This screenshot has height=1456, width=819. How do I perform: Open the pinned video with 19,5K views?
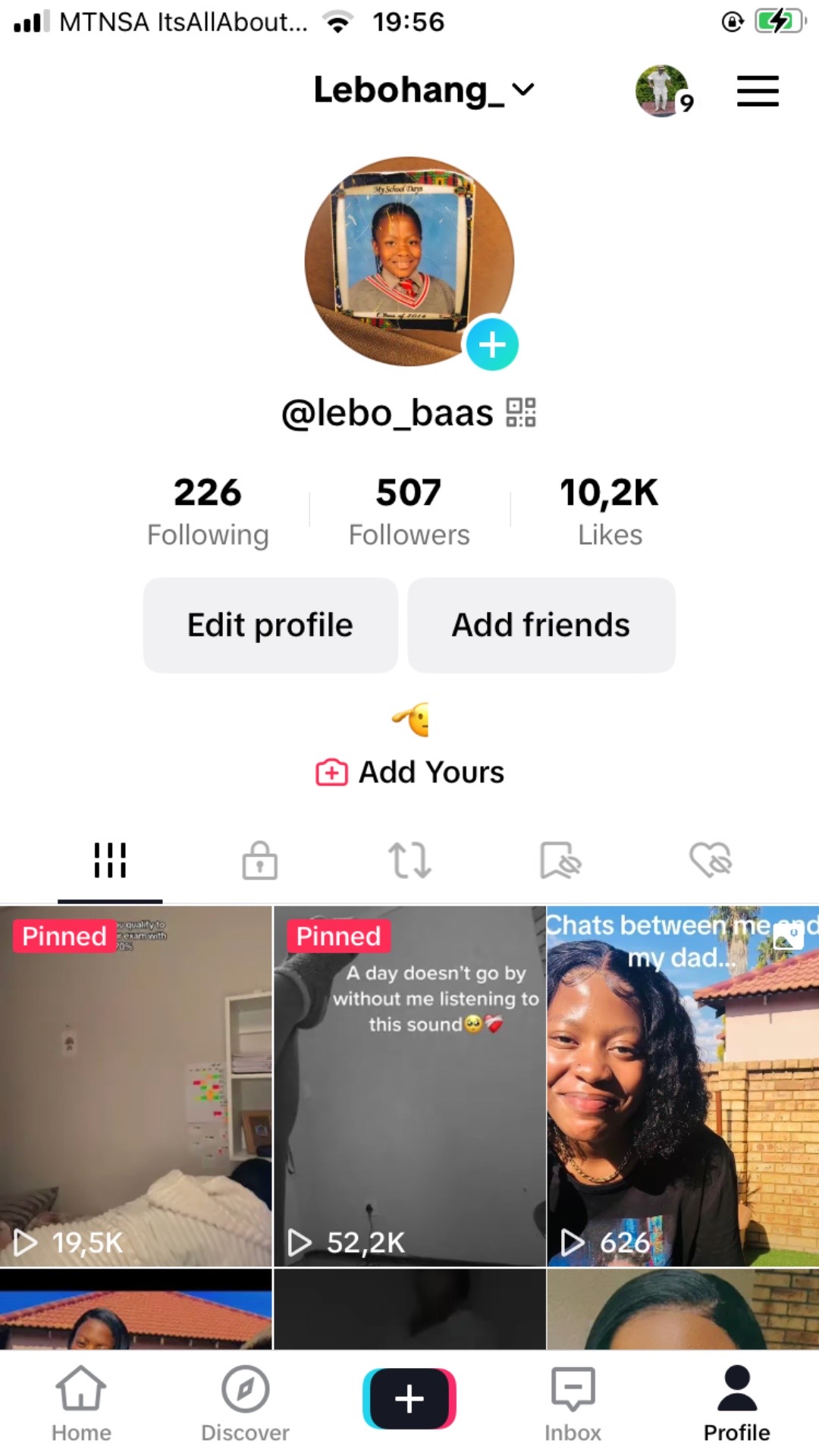[136, 1086]
